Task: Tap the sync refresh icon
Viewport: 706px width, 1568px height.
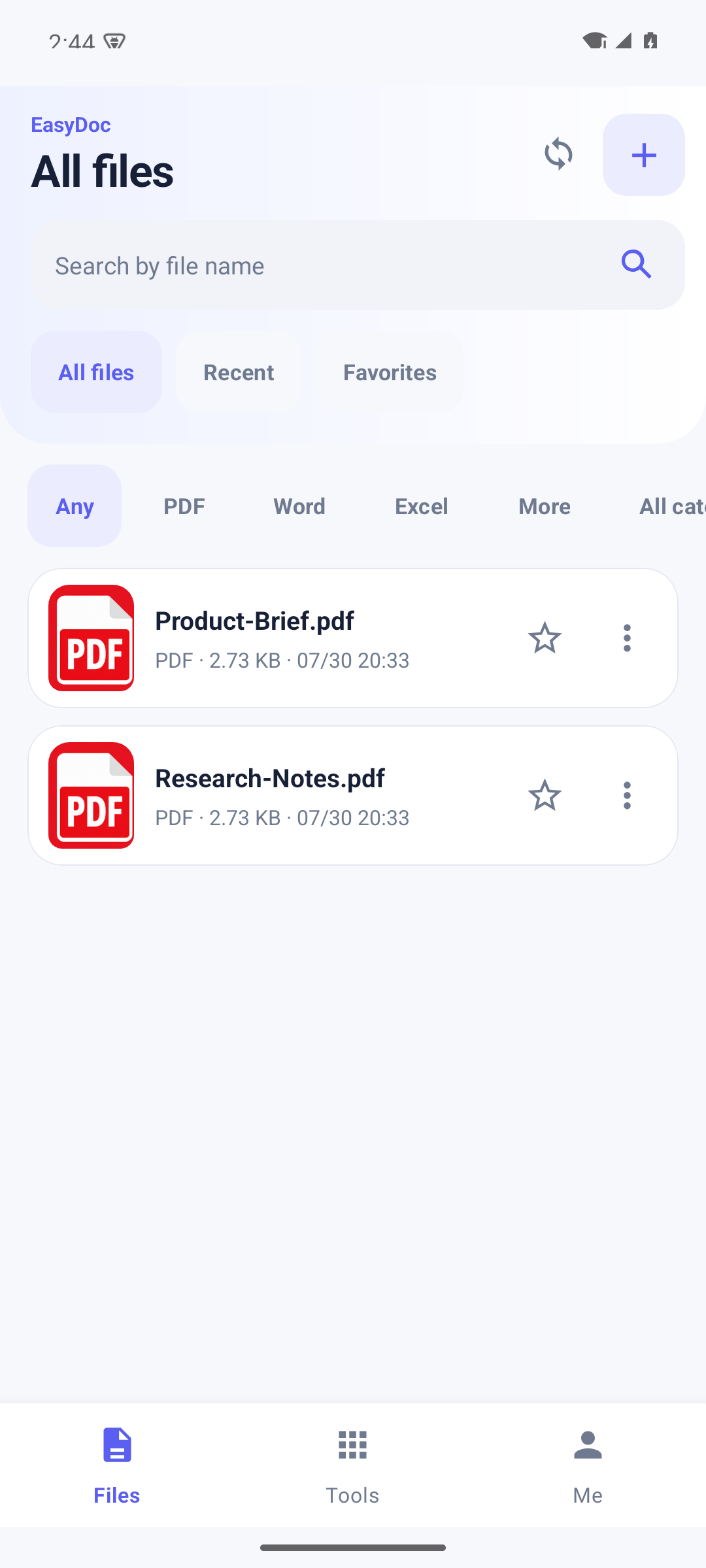Action: tap(558, 154)
